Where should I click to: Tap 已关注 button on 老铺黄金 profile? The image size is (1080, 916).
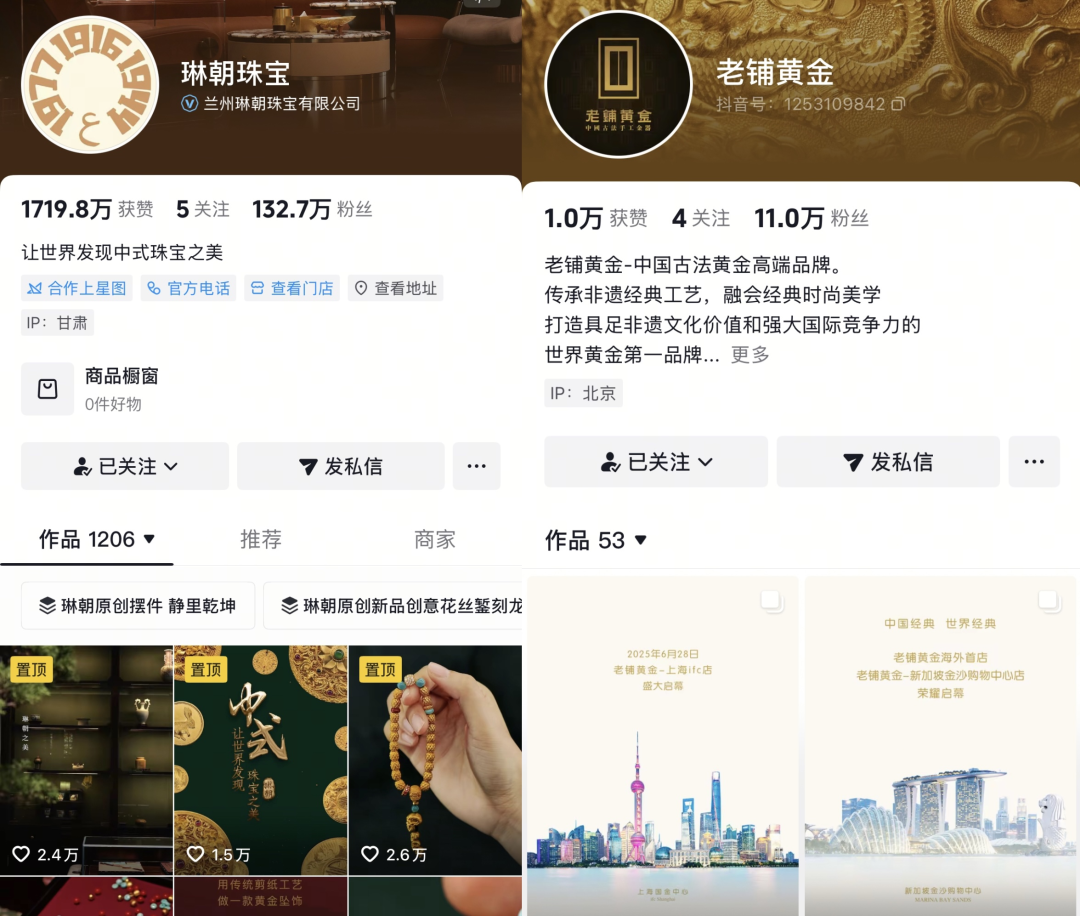pyautogui.click(x=656, y=462)
